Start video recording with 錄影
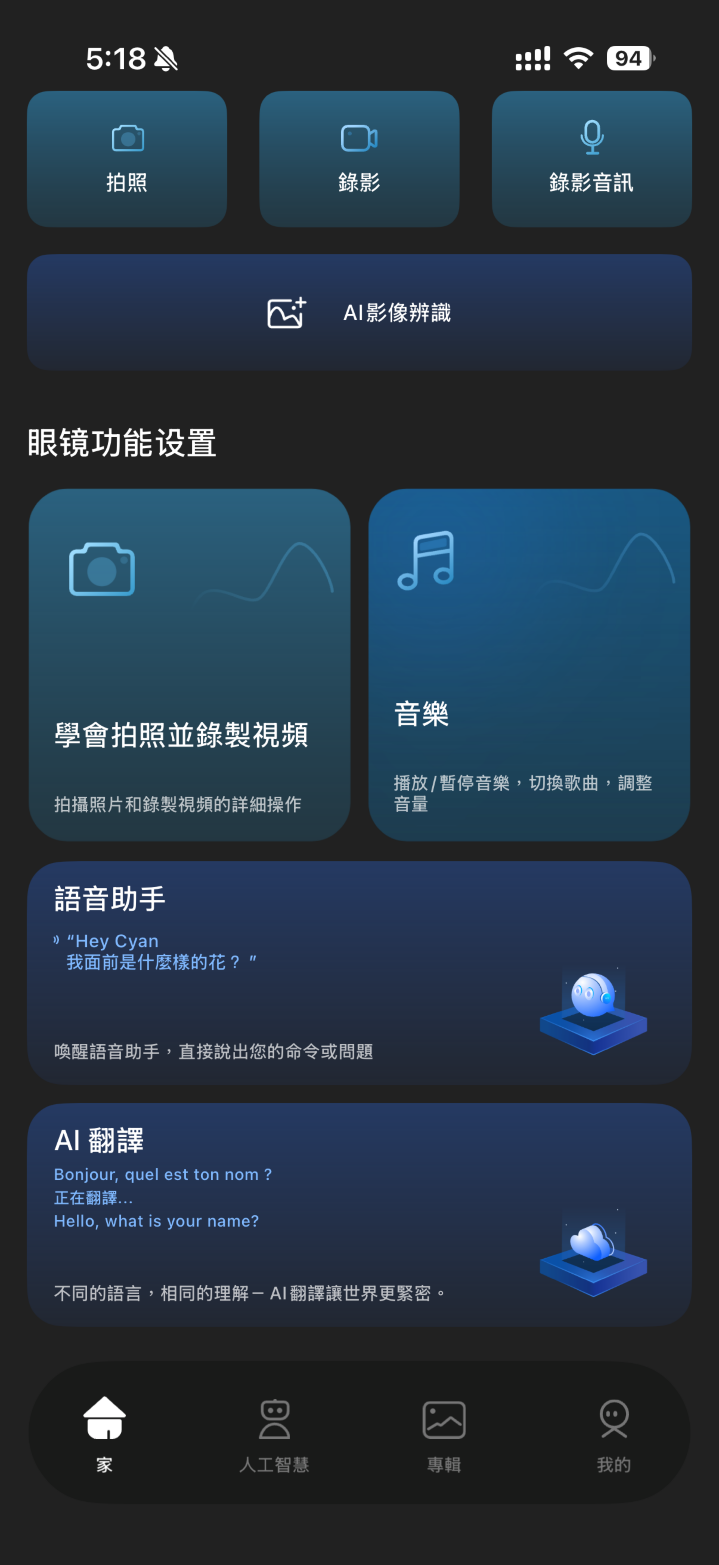The image size is (719, 1565). [x=359, y=159]
